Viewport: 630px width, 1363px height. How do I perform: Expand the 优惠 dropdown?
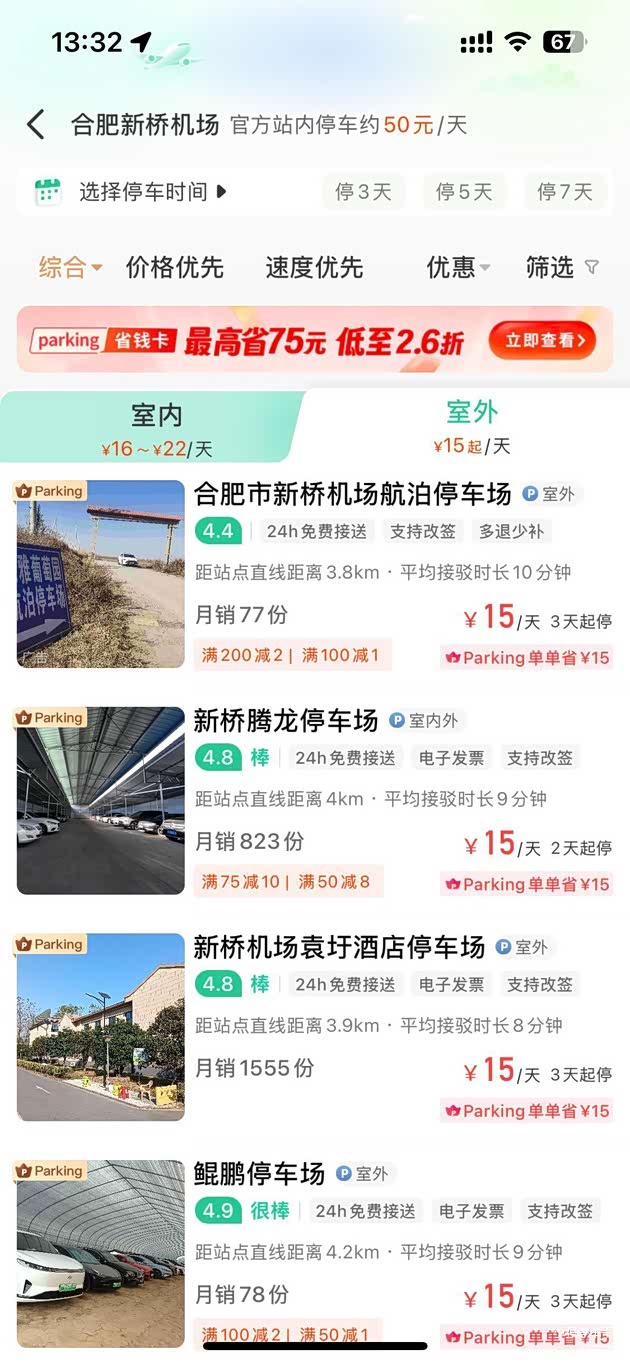pyautogui.click(x=458, y=267)
